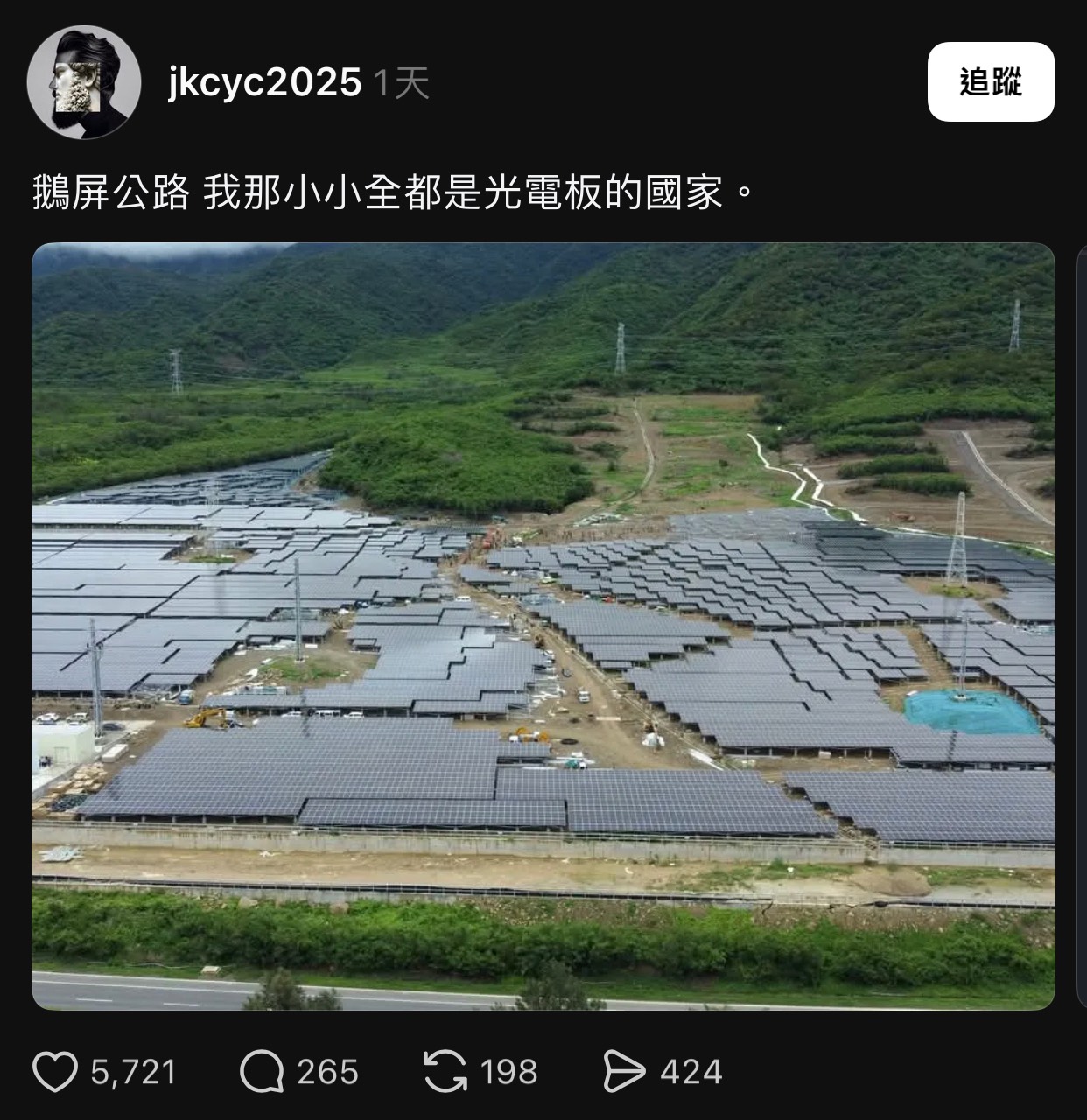Like this post with the heart icon
Image resolution: width=1087 pixels, height=1120 pixels.
click(x=54, y=1072)
